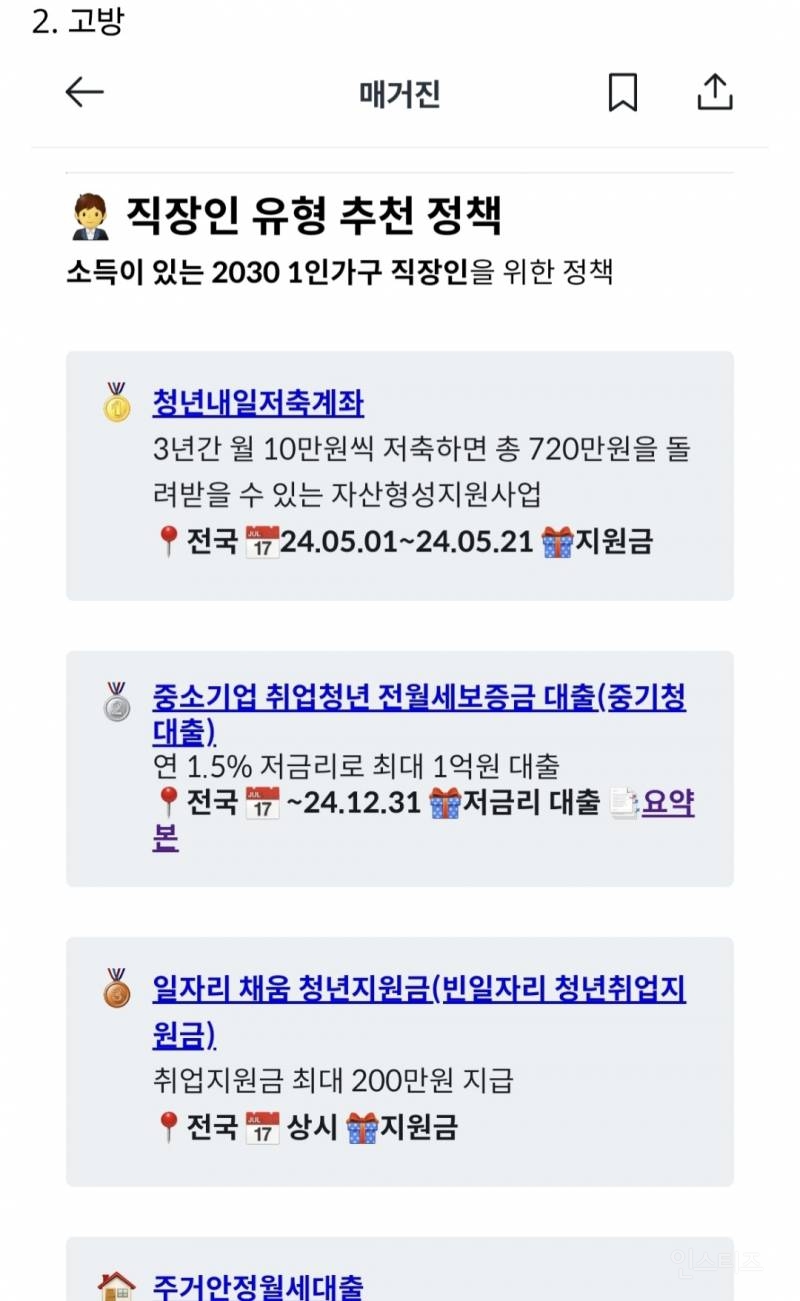The image size is (800, 1301).
Task: Bookmark this magazine article
Action: pyautogui.click(x=622, y=93)
